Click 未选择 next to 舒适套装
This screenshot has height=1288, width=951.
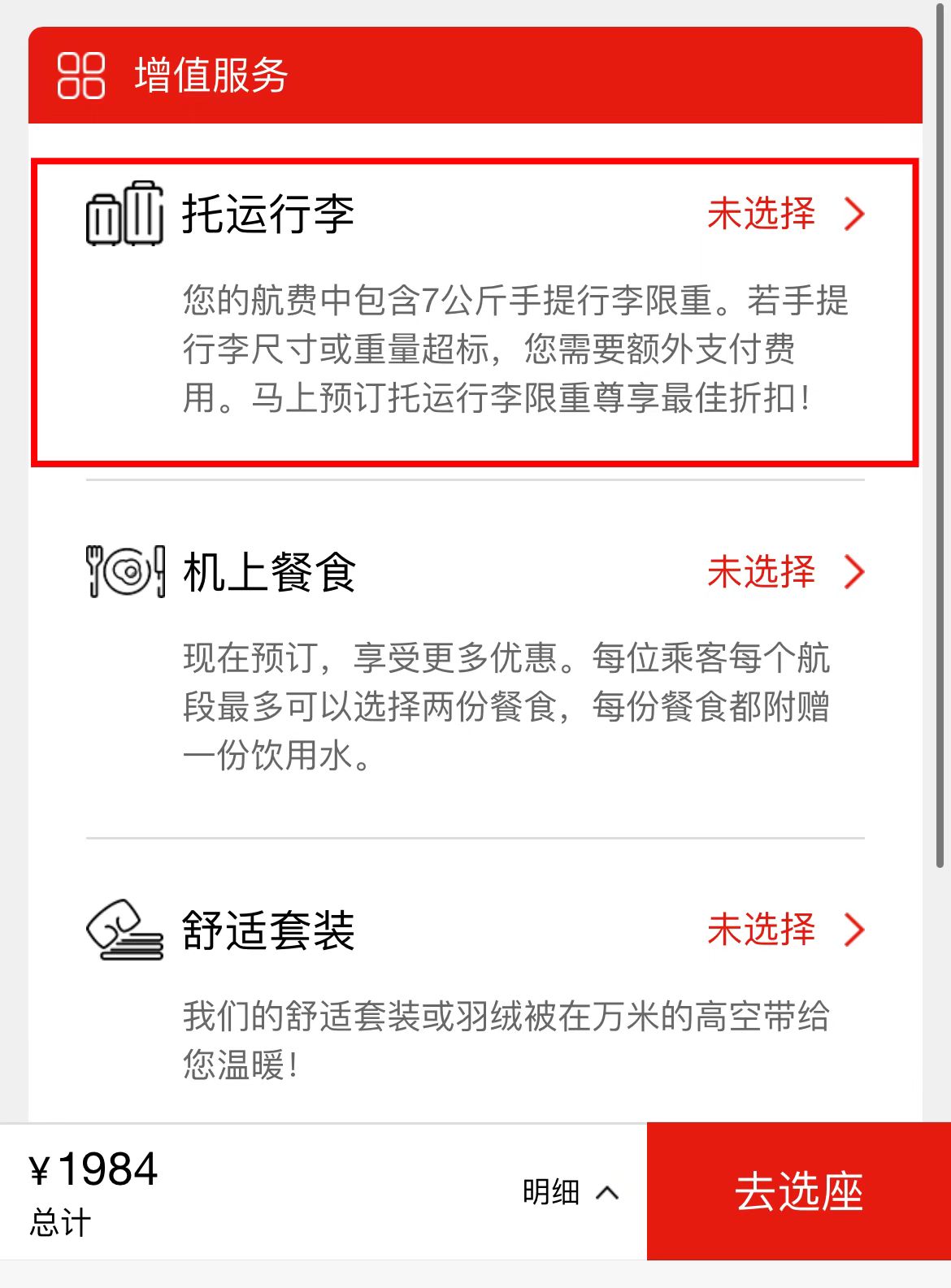point(761,930)
